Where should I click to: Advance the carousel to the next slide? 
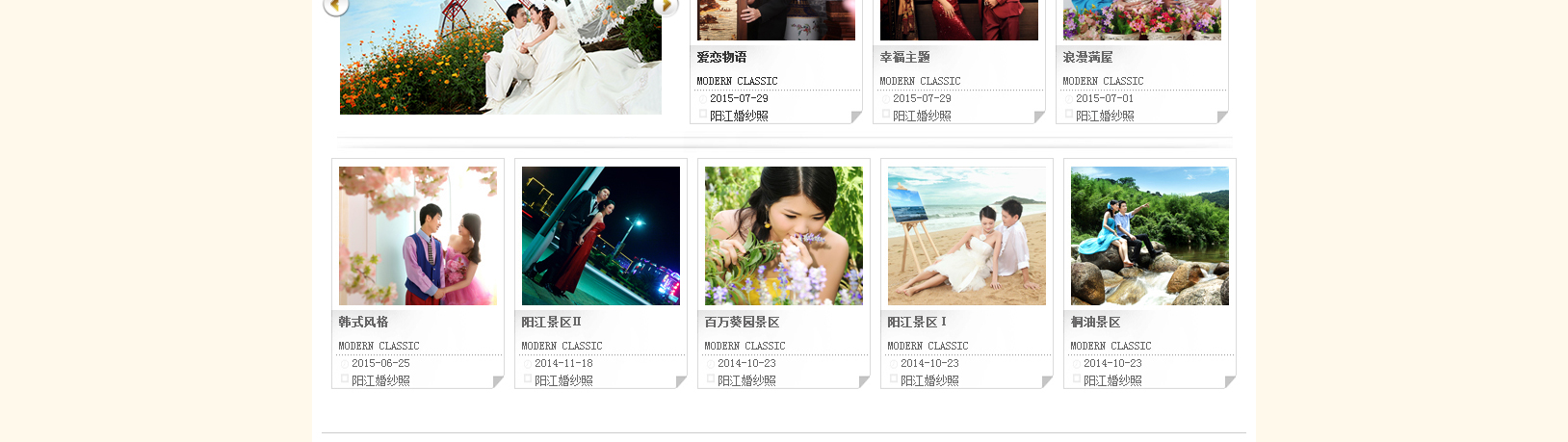click(666, 6)
